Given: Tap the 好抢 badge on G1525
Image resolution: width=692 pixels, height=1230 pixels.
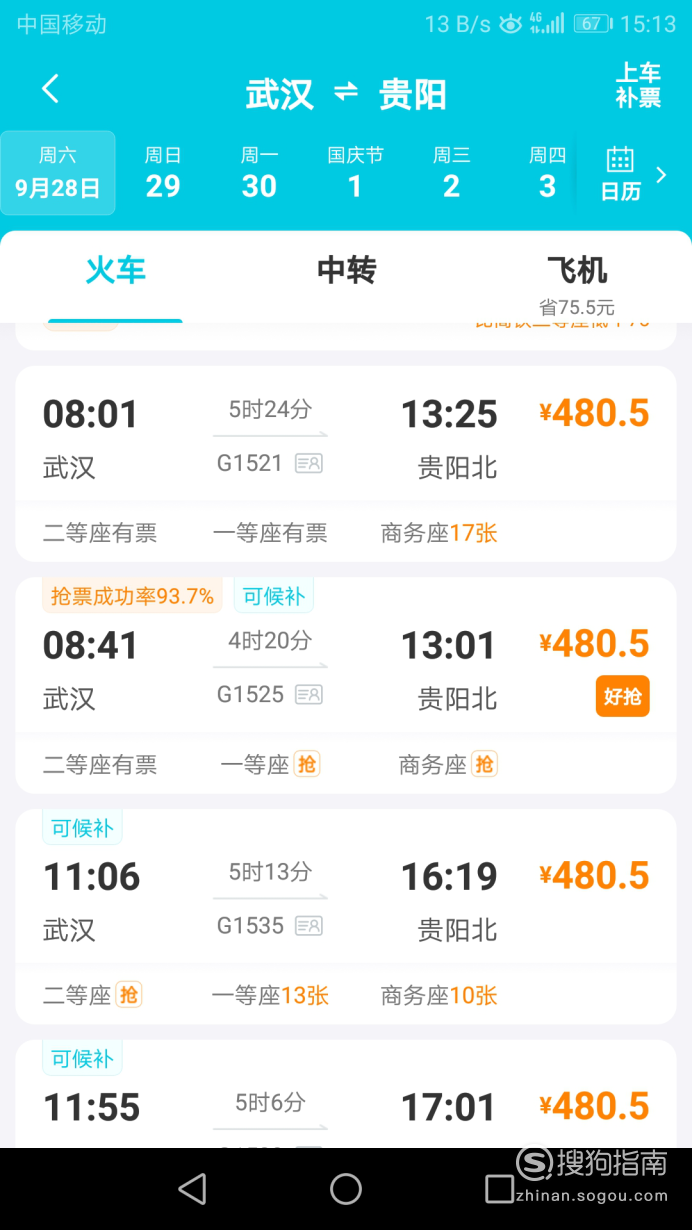Looking at the screenshot, I should pos(623,696).
